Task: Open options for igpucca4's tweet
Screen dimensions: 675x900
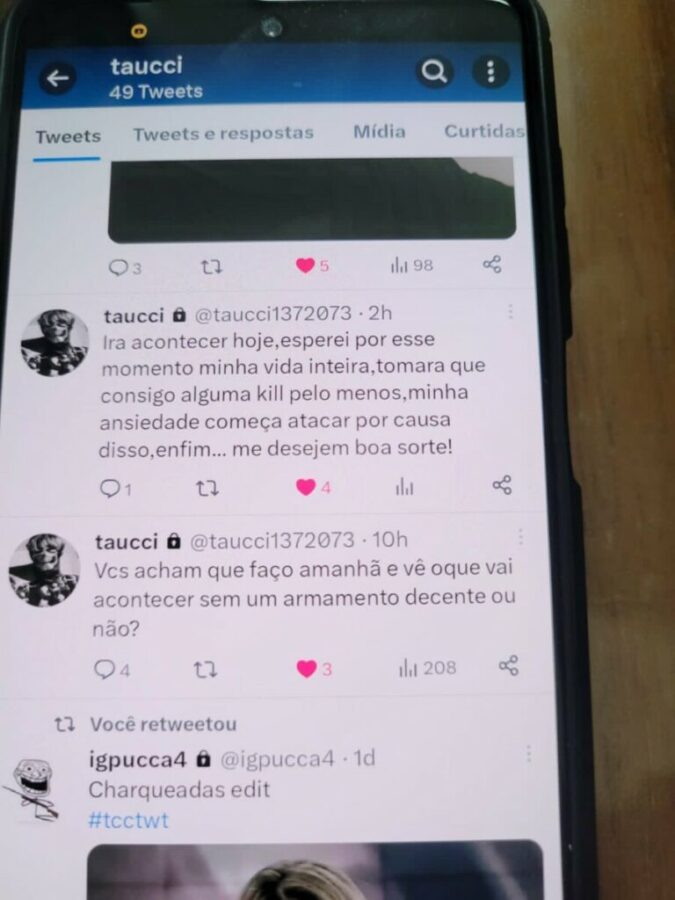Action: 529,754
